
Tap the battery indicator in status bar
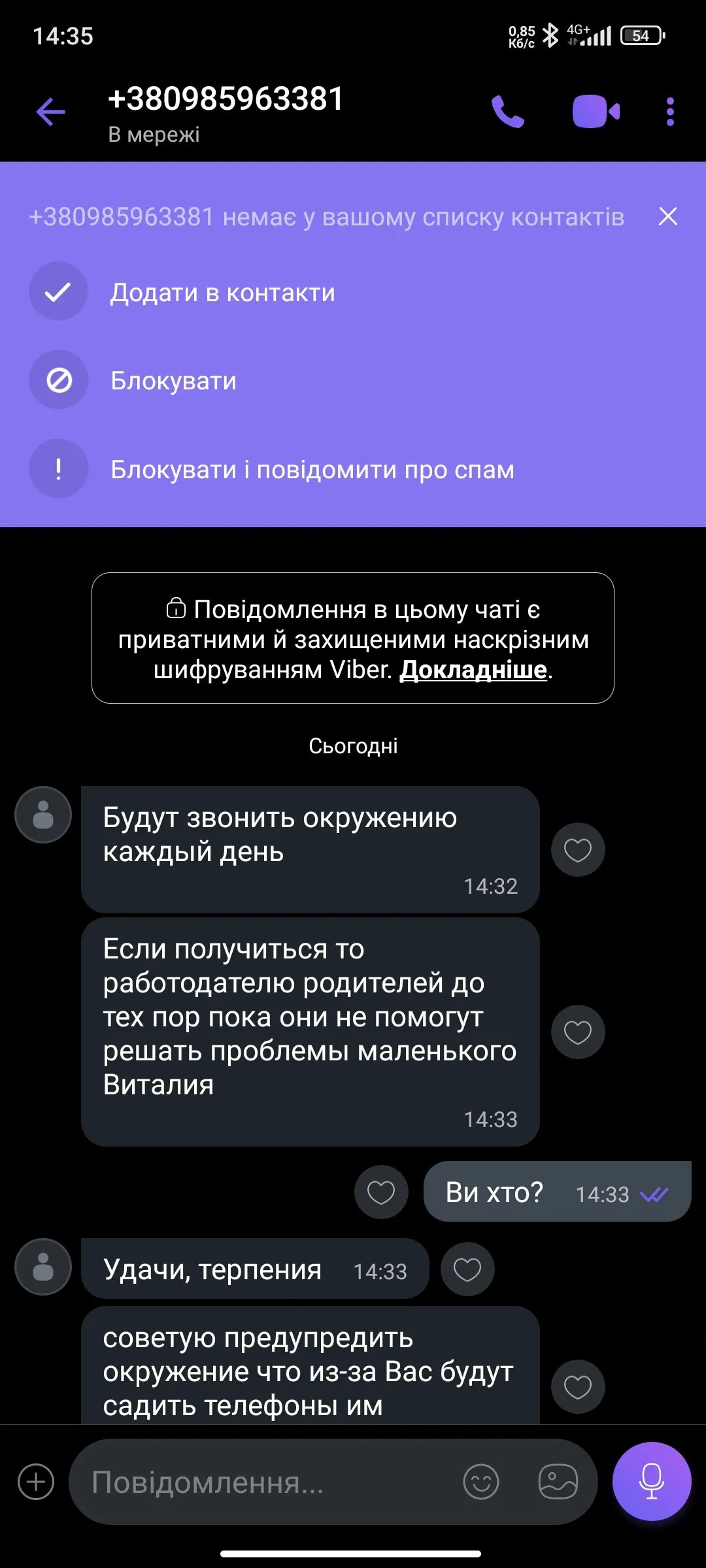click(641, 35)
